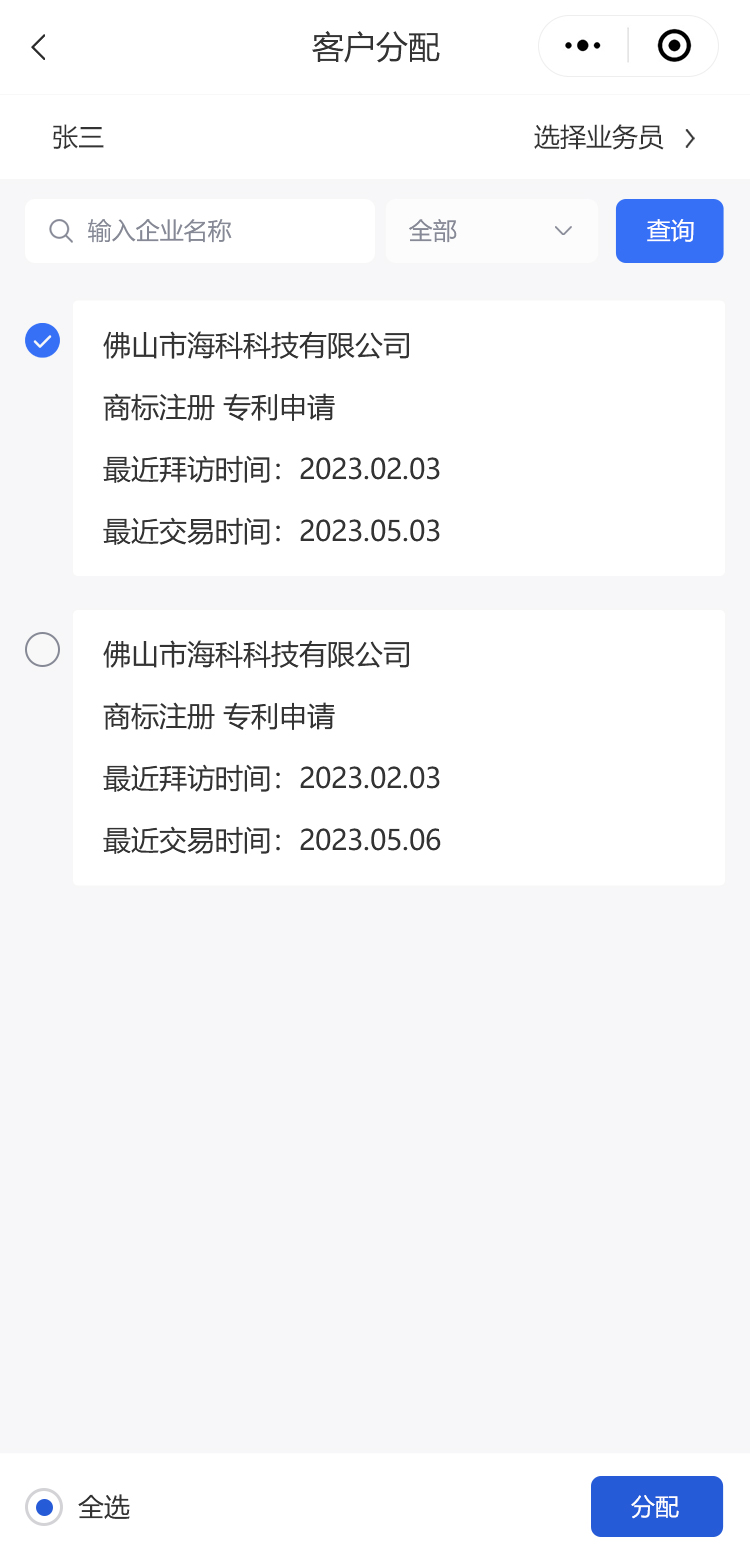This screenshot has width=750, height=1559.
Task: Open 选择业务员 to pick a salesperson
Action: 614,138
